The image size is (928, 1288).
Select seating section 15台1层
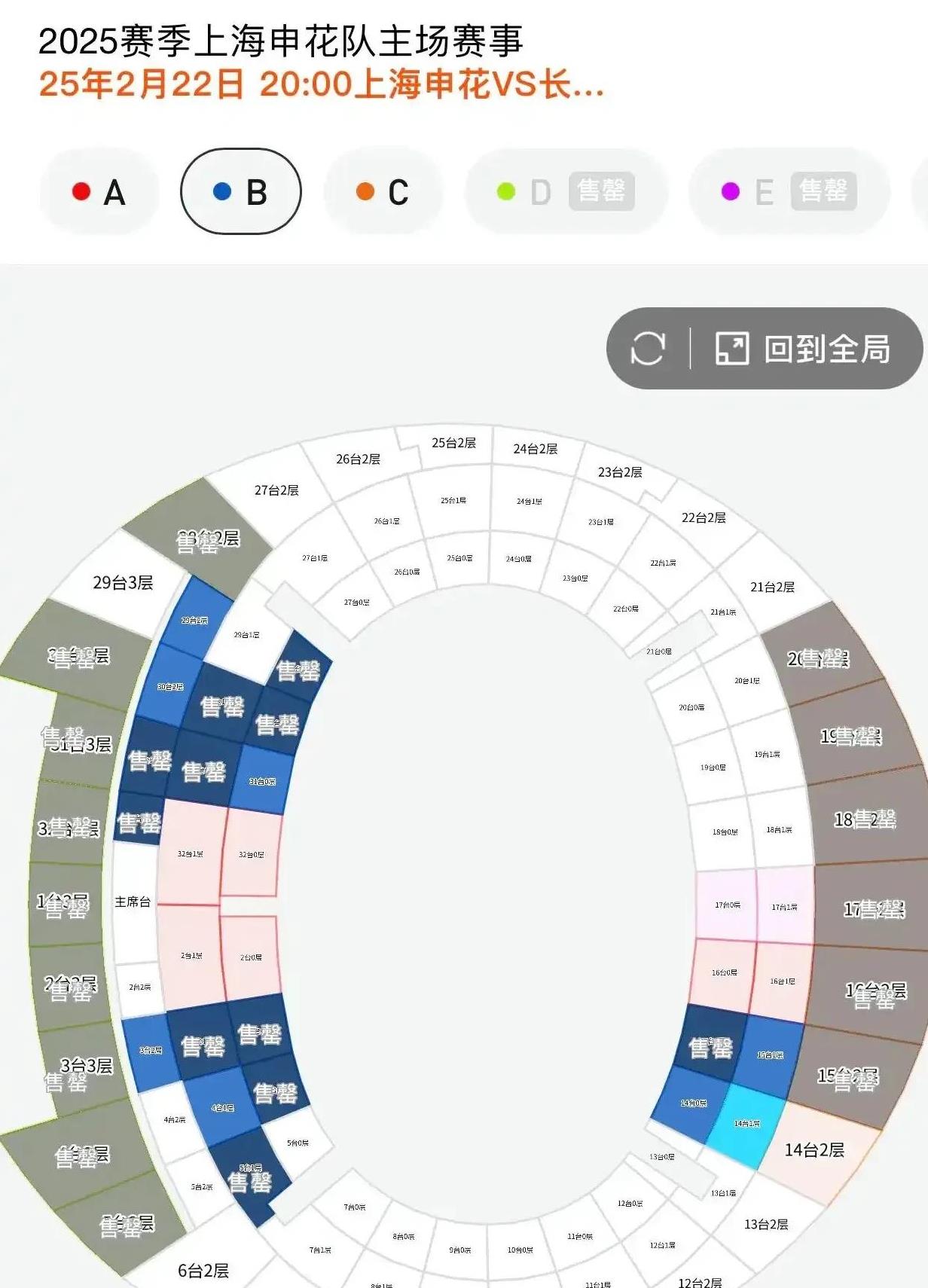(770, 1055)
